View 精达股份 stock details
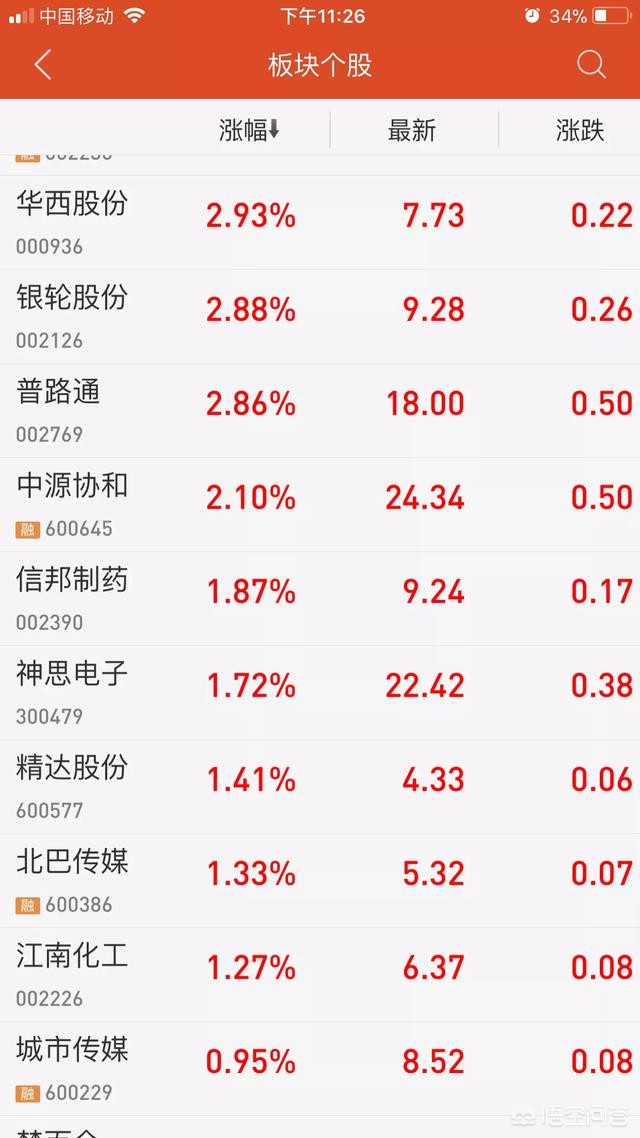 (320, 787)
